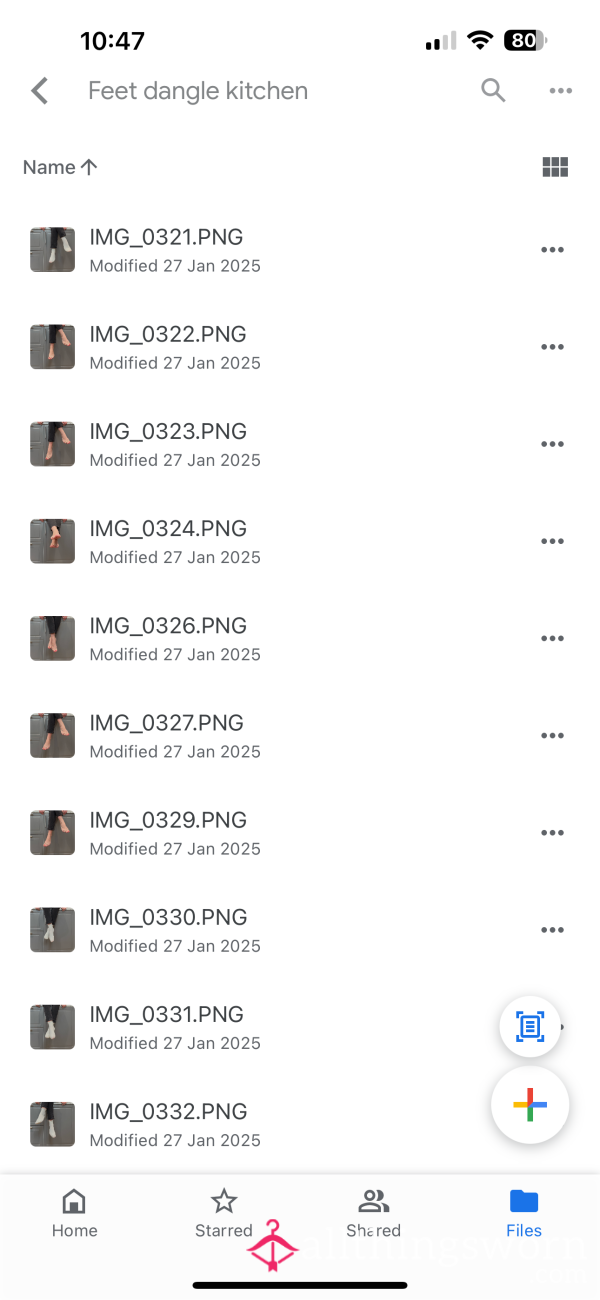Screen dimensions: 600x1300
Task: Open options menu for IMG_0327.PNG
Action: (x=552, y=735)
